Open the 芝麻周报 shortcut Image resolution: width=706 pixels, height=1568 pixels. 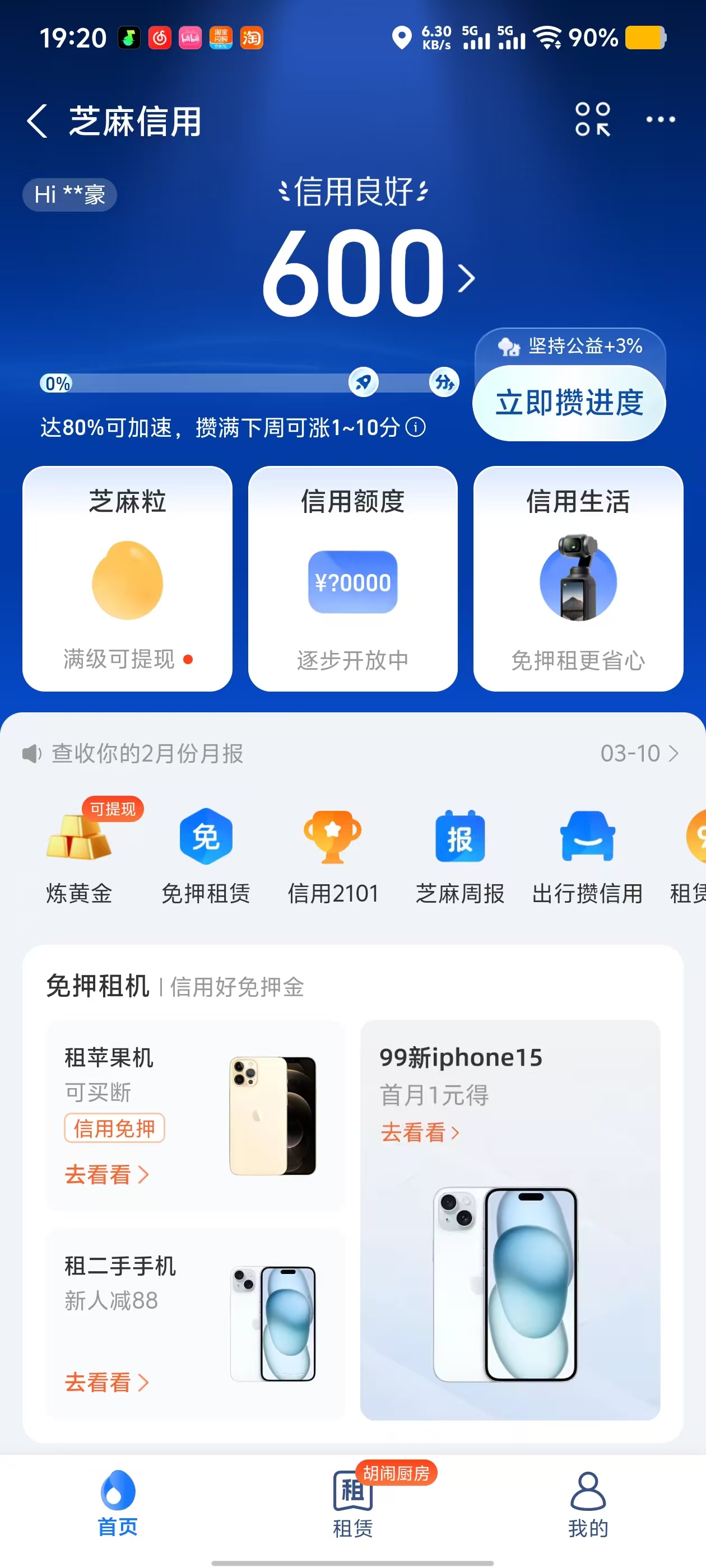click(460, 853)
